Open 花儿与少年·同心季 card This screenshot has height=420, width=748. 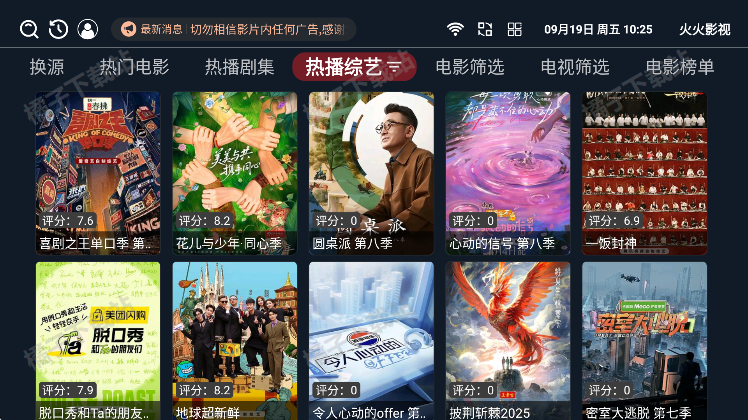click(x=235, y=172)
